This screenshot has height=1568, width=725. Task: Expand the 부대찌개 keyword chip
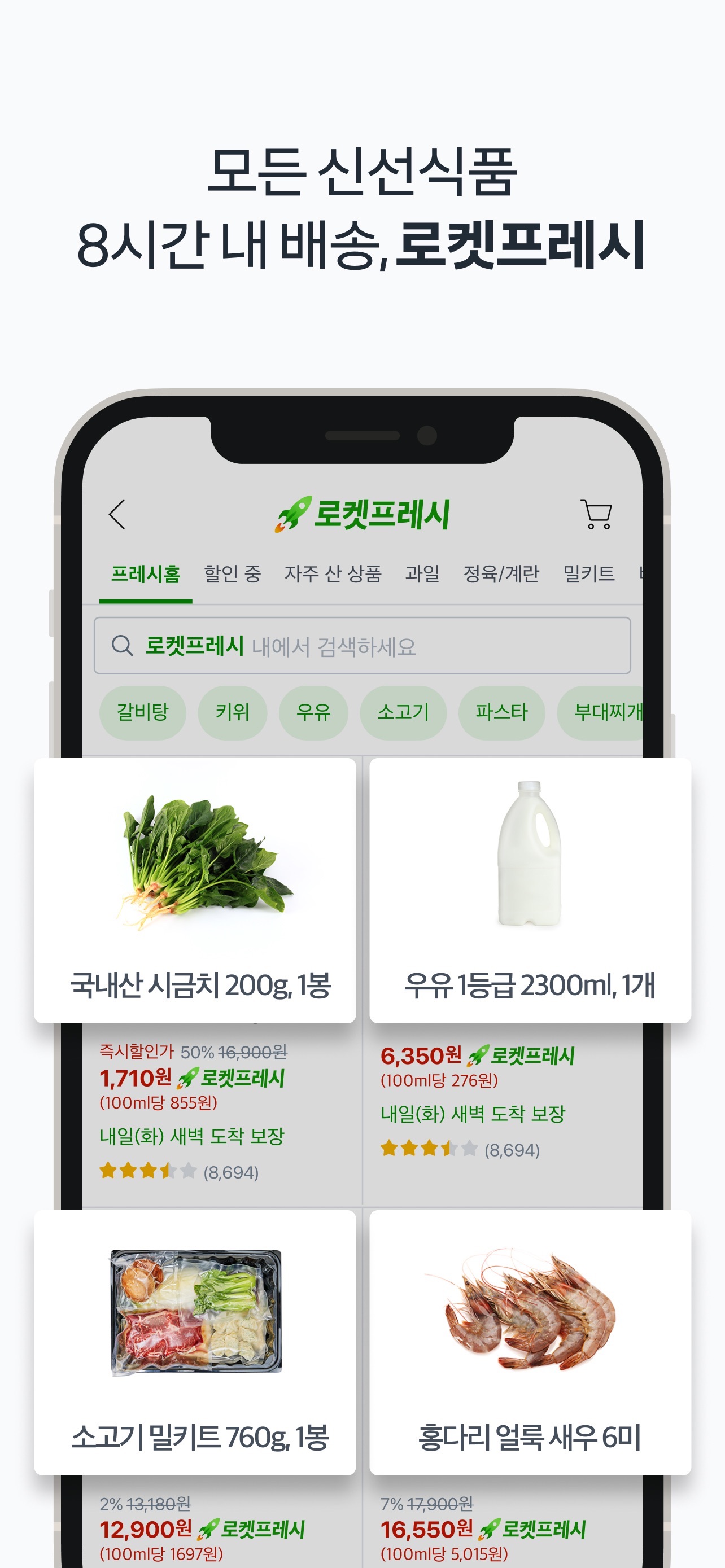point(608,713)
